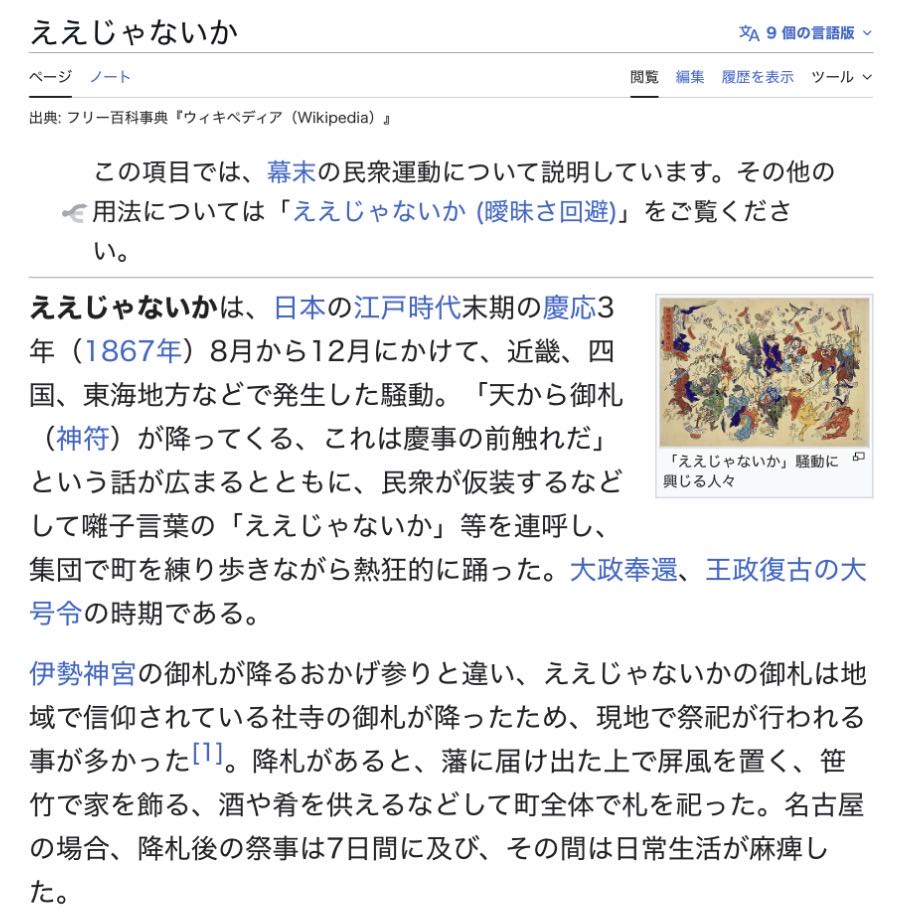View 履歴を表示 page history

(x=757, y=77)
